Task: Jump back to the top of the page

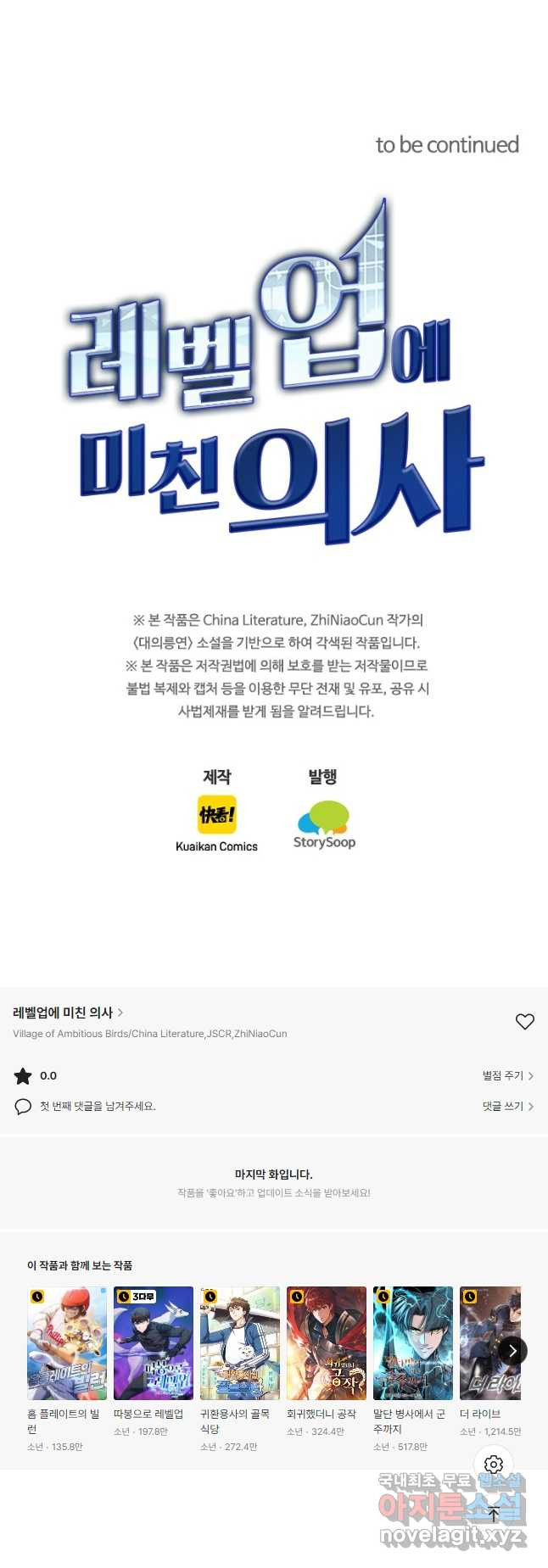Action: [x=494, y=1515]
